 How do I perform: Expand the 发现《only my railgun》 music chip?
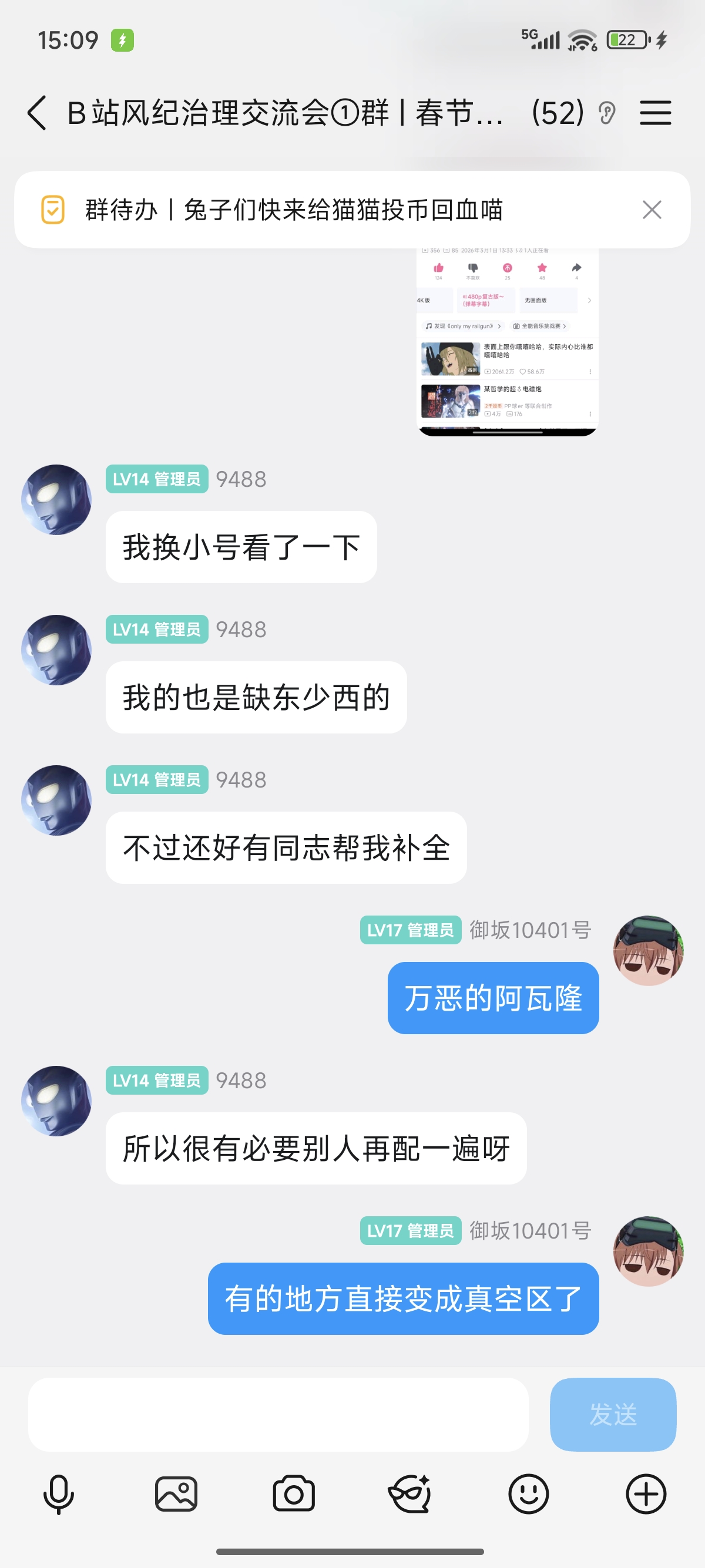[465, 327]
